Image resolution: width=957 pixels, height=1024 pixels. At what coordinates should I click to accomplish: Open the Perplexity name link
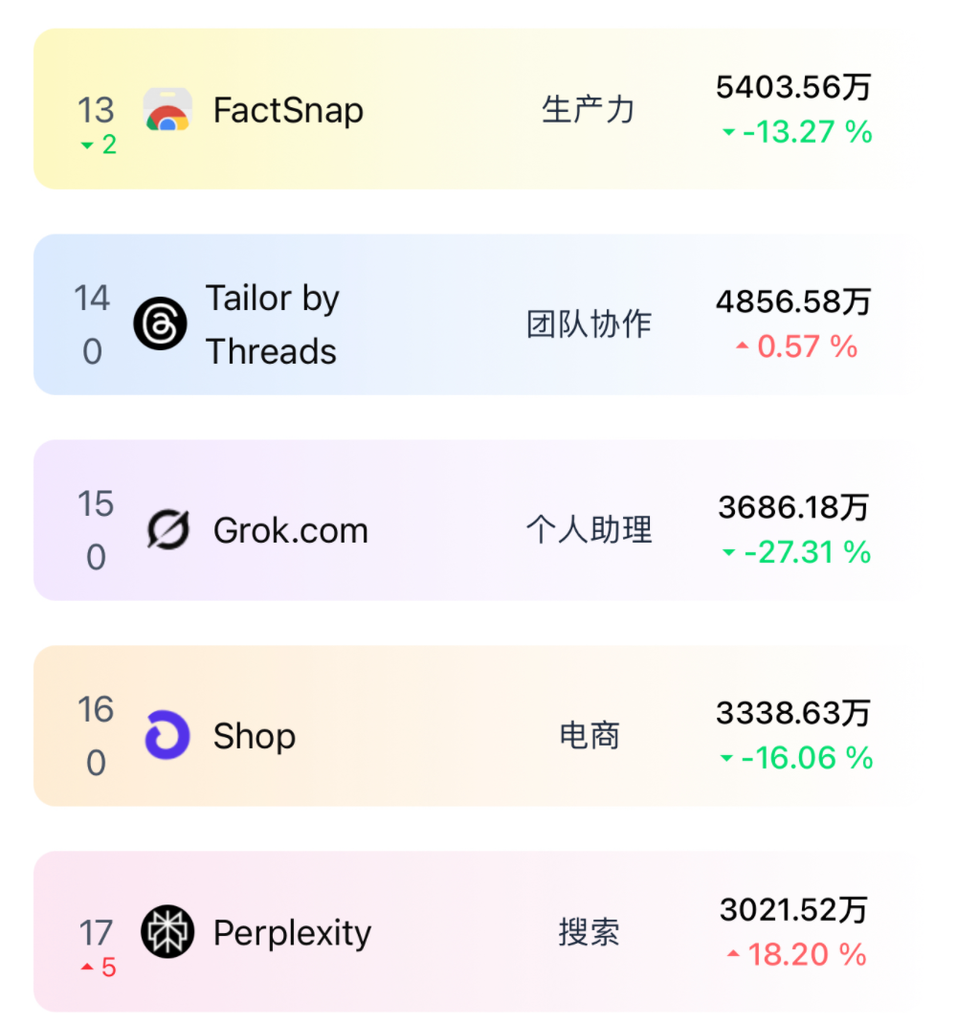coord(291,933)
